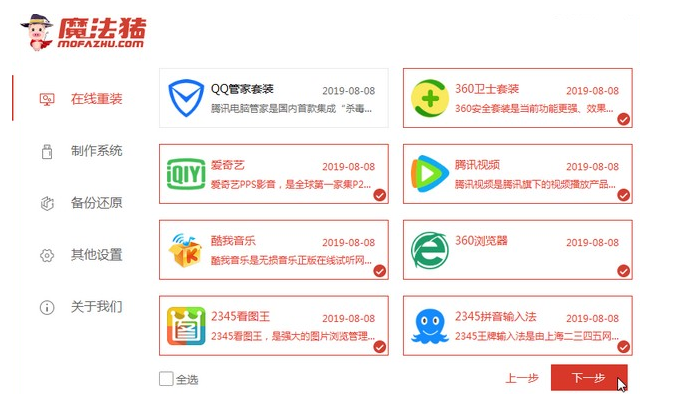This screenshot has height=410, width=676.
Task: Deselect the 爱奇艺 card
Action: tap(274, 174)
